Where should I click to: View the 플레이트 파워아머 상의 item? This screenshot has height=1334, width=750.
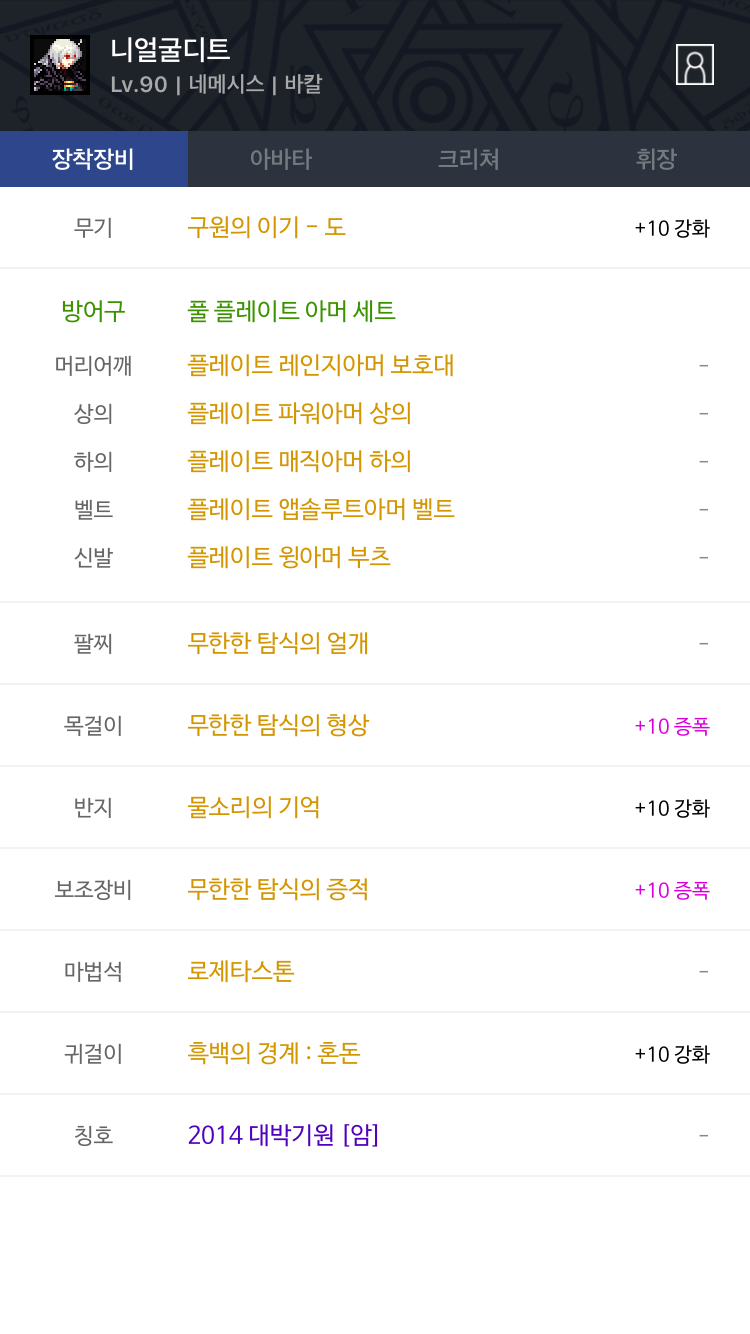(300, 413)
